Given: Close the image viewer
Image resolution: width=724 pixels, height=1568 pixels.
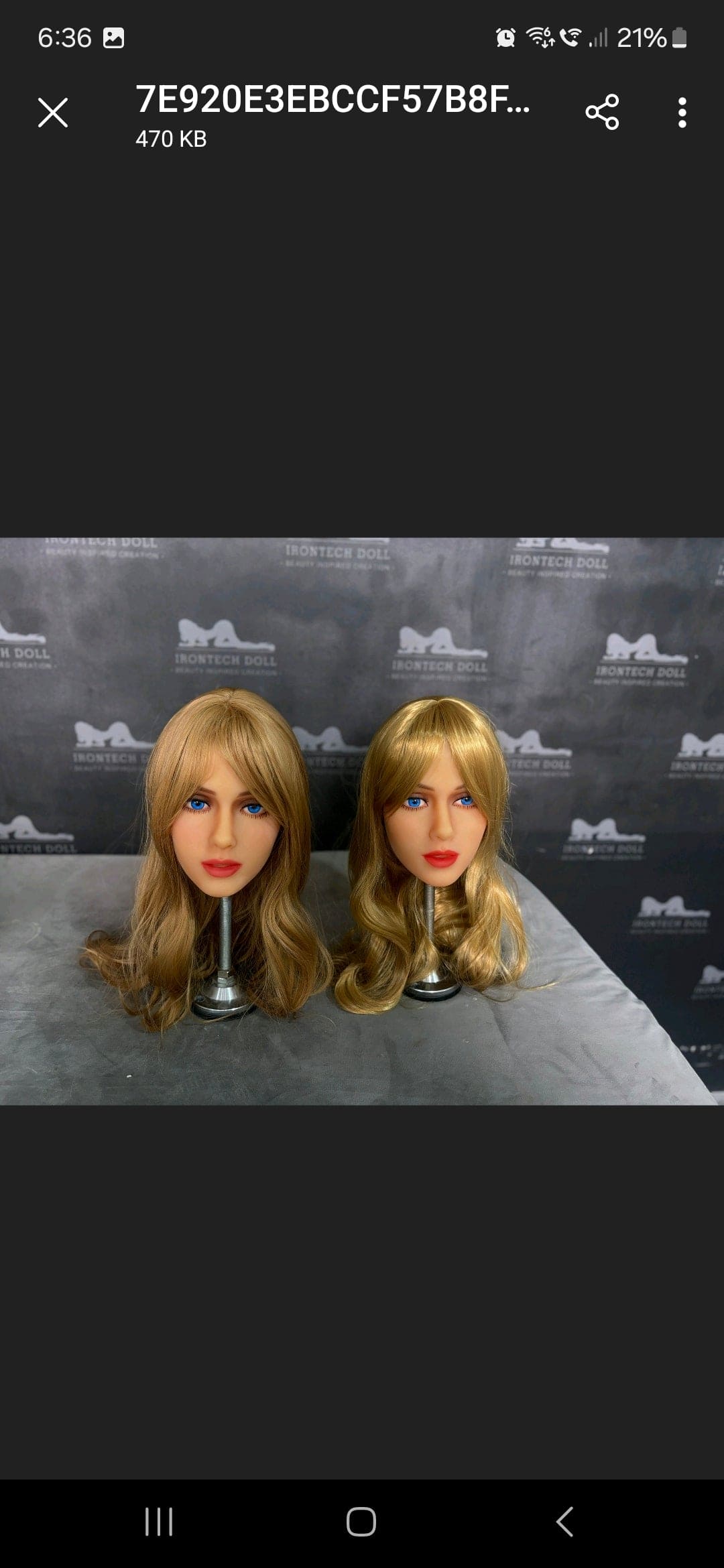Looking at the screenshot, I should click(x=53, y=113).
